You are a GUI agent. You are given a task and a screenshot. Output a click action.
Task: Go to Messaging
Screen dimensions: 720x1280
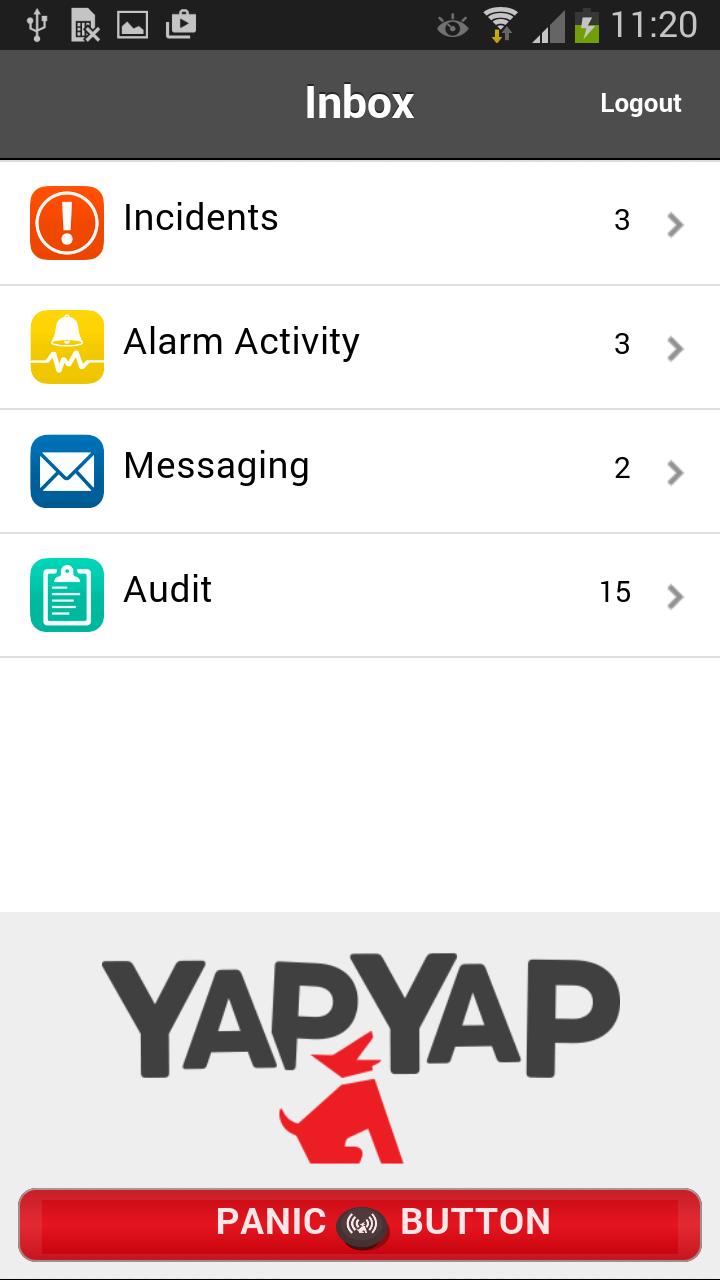click(x=358, y=470)
